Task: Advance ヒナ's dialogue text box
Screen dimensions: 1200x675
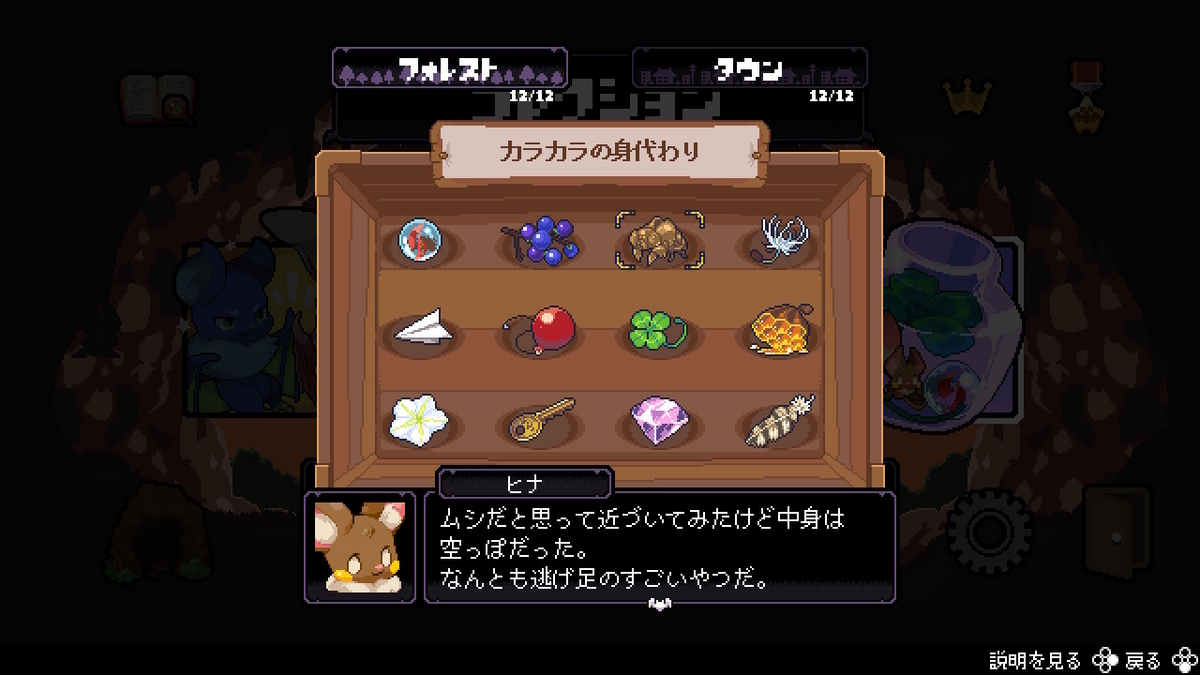Action: pos(660,548)
